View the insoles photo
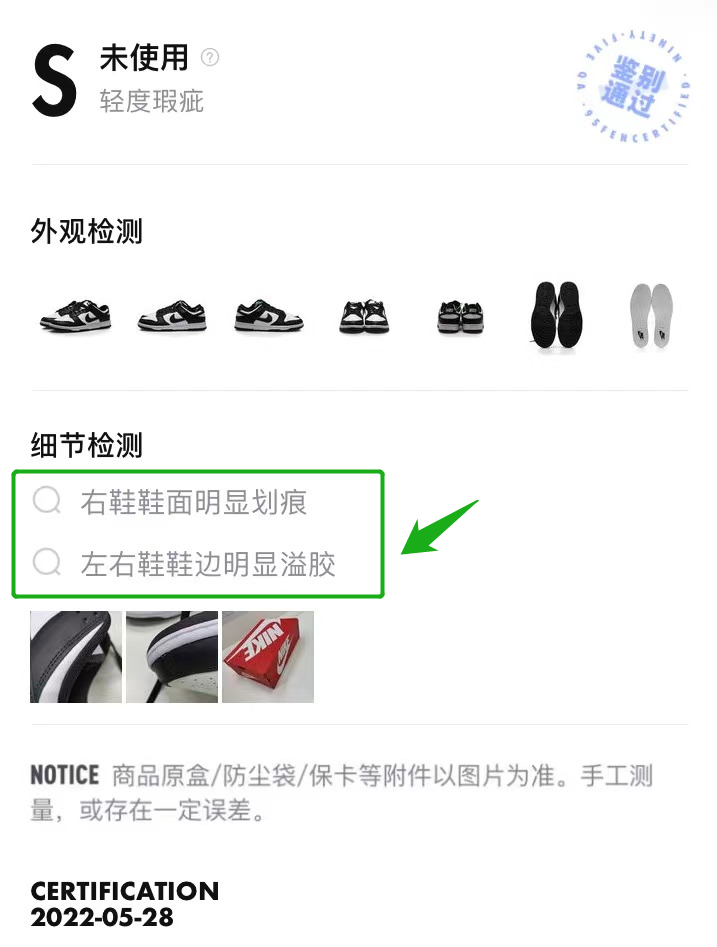The height and width of the screenshot is (947, 717). tap(650, 316)
